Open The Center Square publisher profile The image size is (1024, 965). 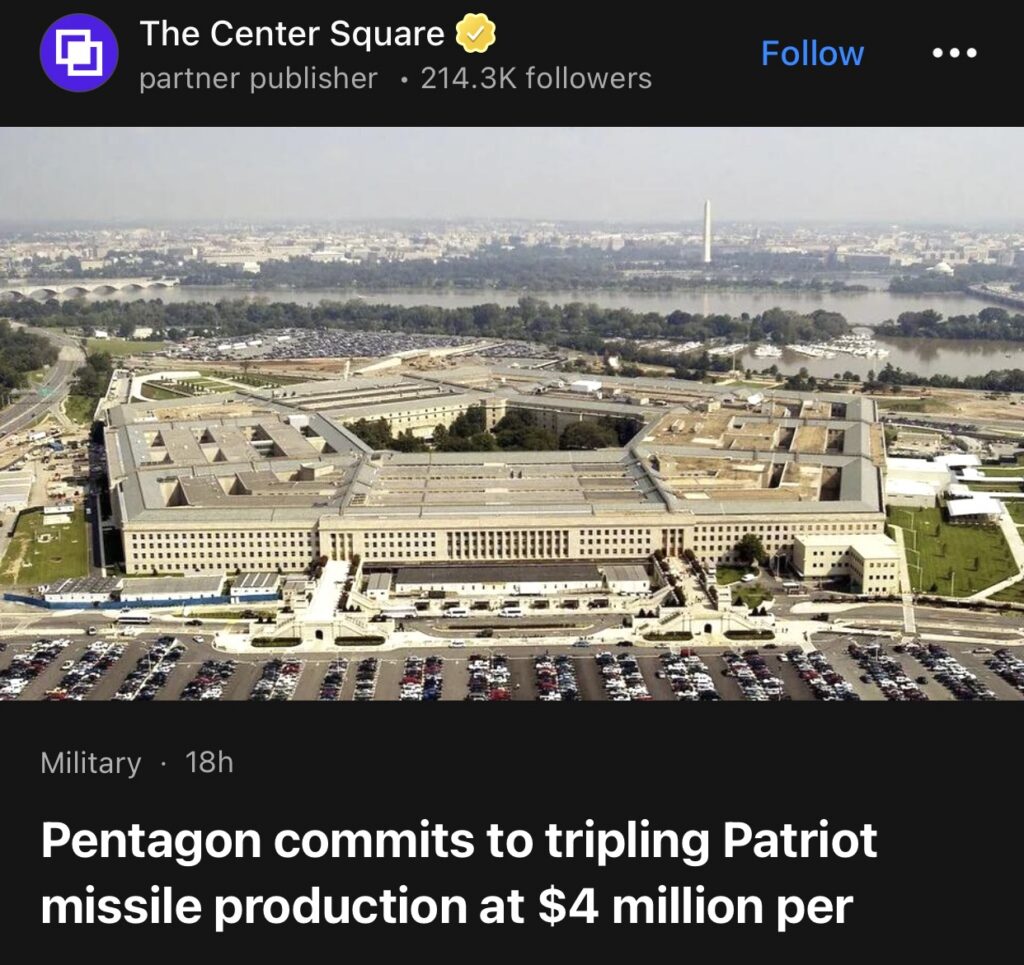291,34
